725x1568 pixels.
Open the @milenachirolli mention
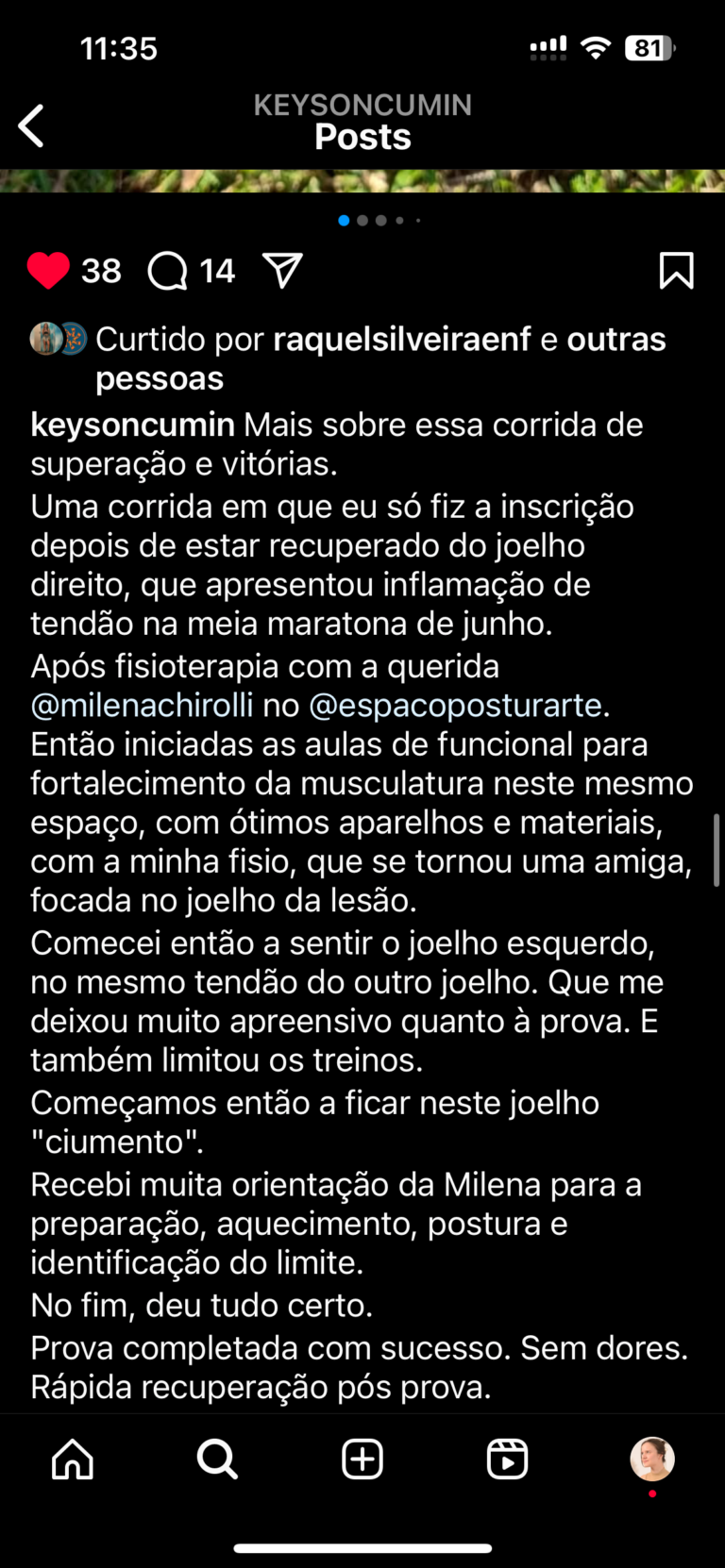pyautogui.click(x=142, y=705)
